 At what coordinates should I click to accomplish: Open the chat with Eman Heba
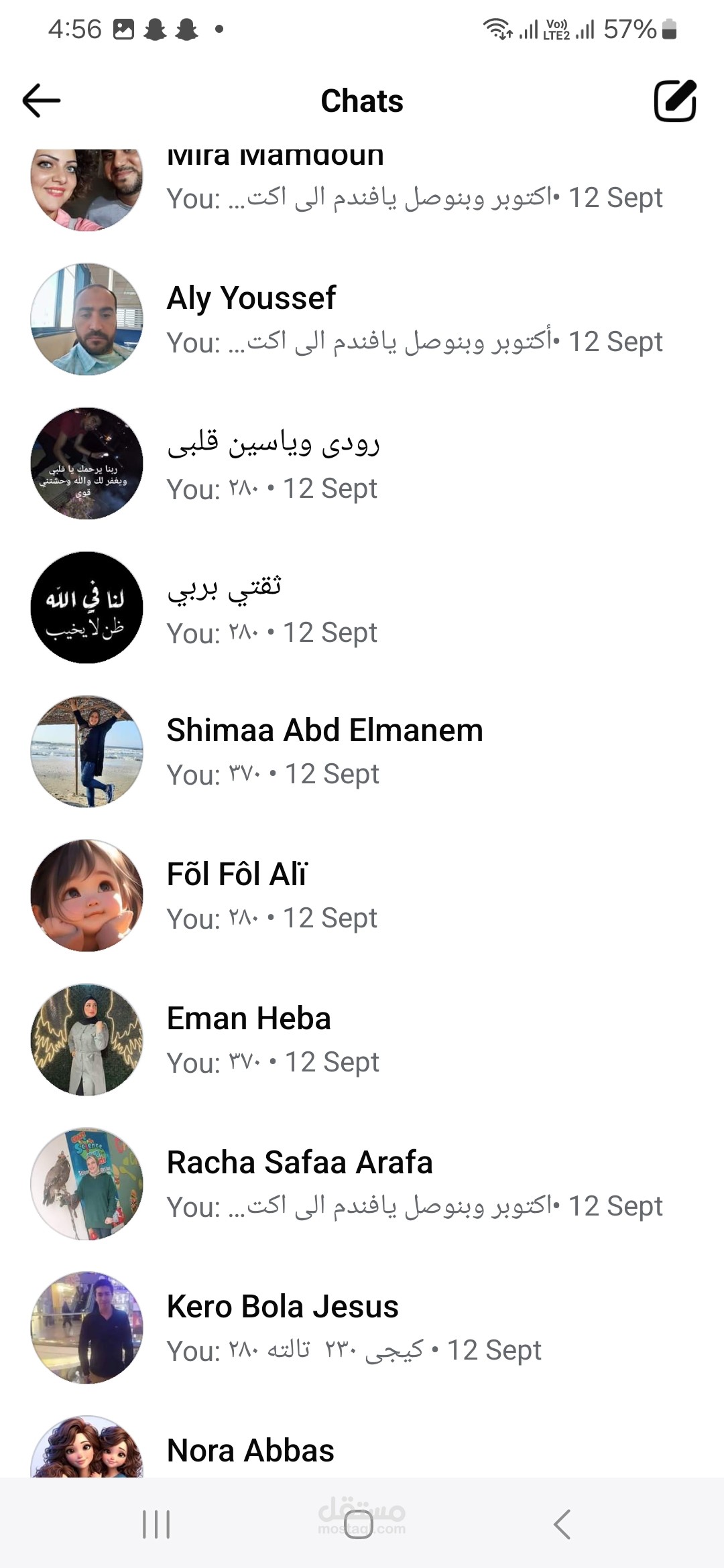[x=362, y=1039]
